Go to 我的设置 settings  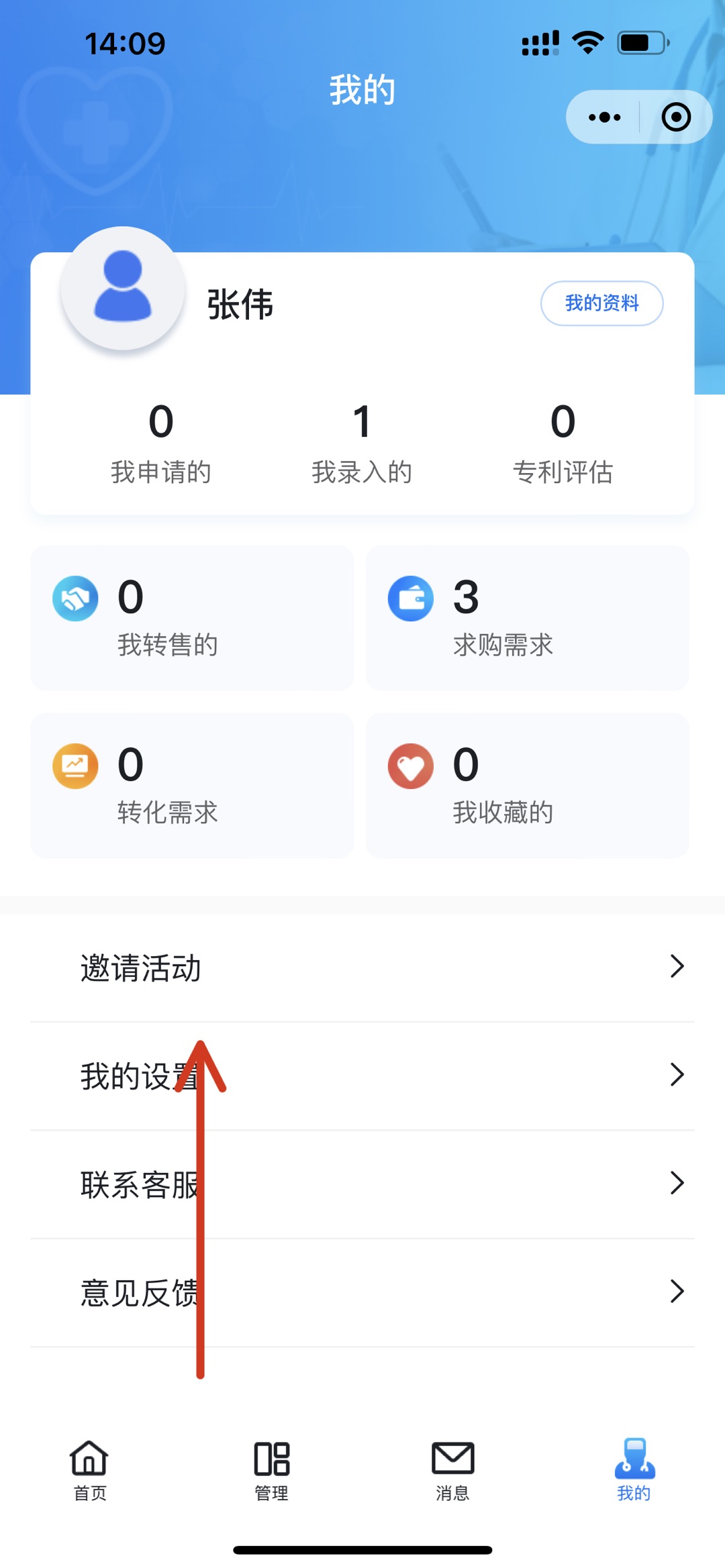coord(362,1076)
